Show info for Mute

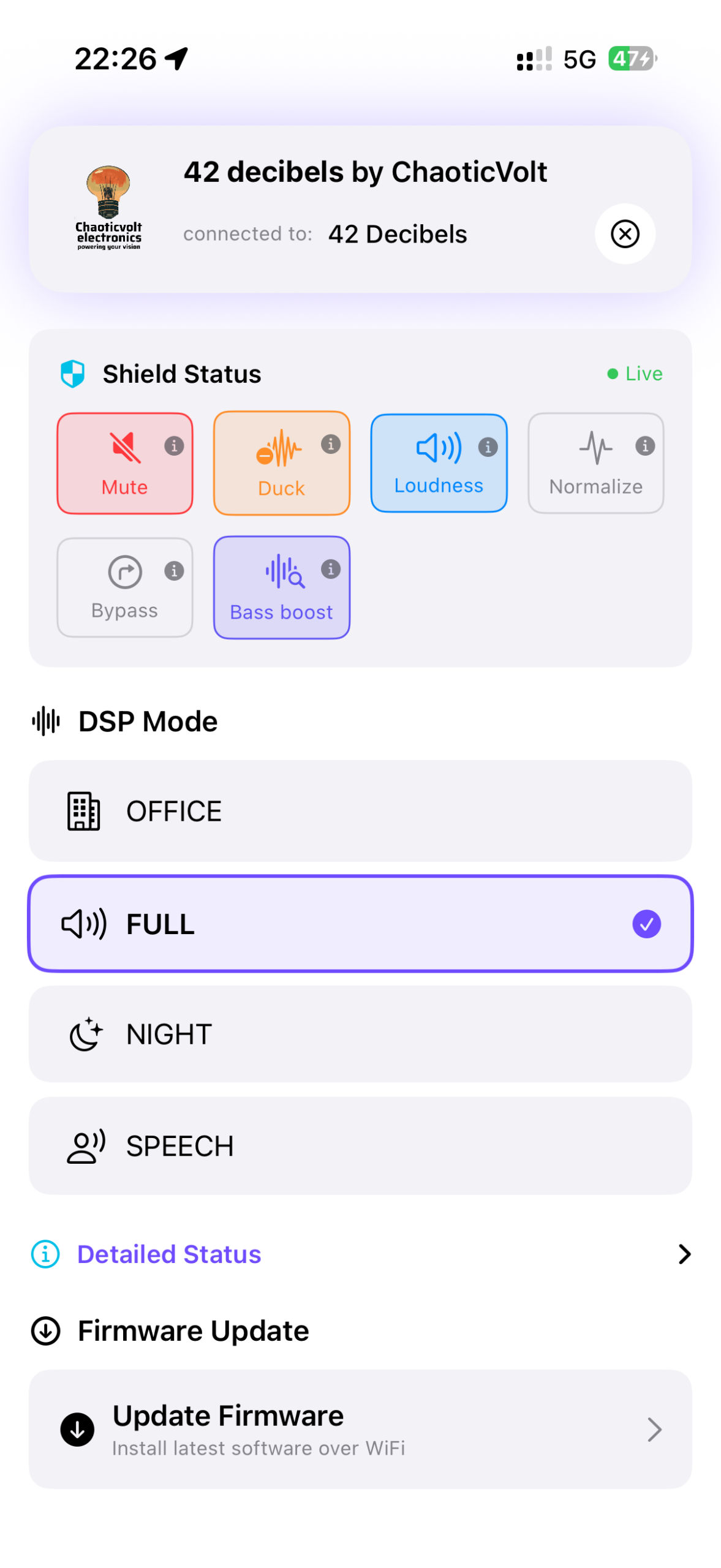point(174,445)
